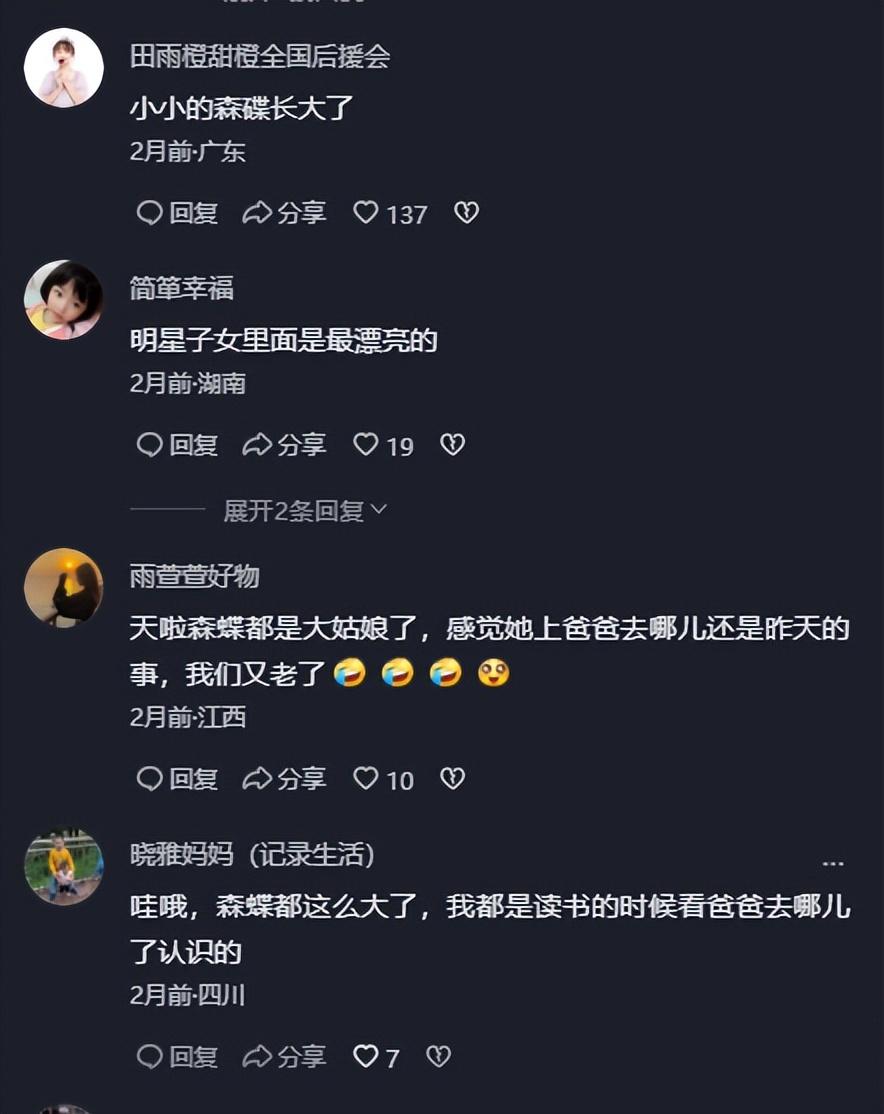Reply to 简單幸福's comment
The height and width of the screenshot is (1114, 884).
point(177,445)
